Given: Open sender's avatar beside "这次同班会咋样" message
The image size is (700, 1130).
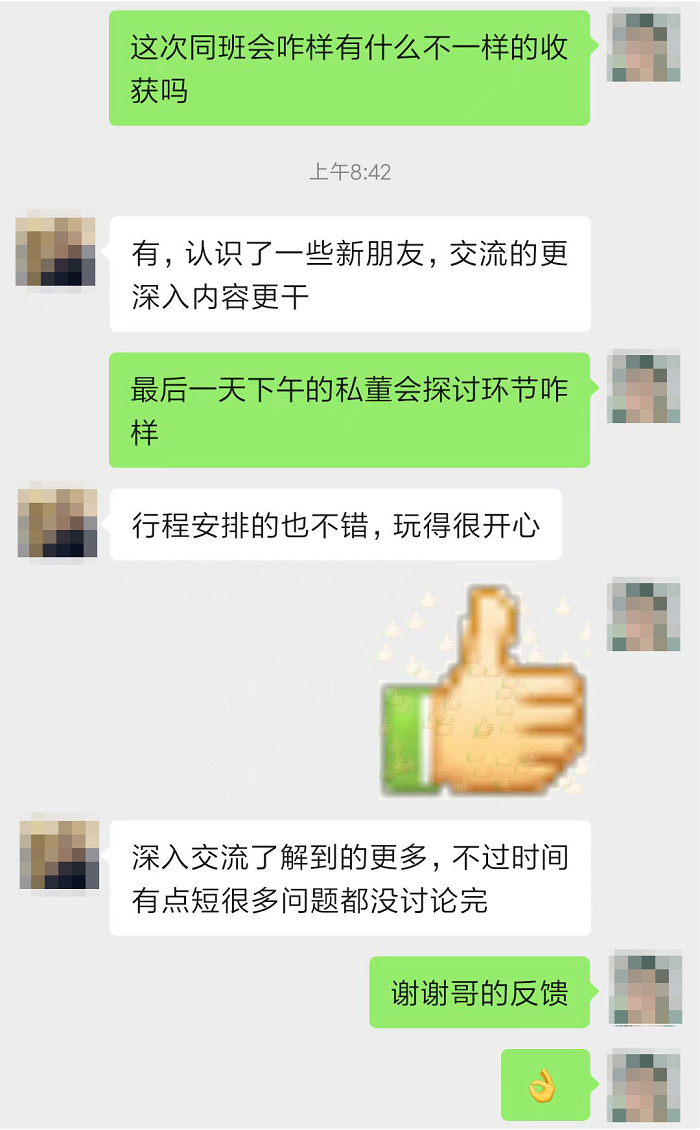Looking at the screenshot, I should point(644,46).
